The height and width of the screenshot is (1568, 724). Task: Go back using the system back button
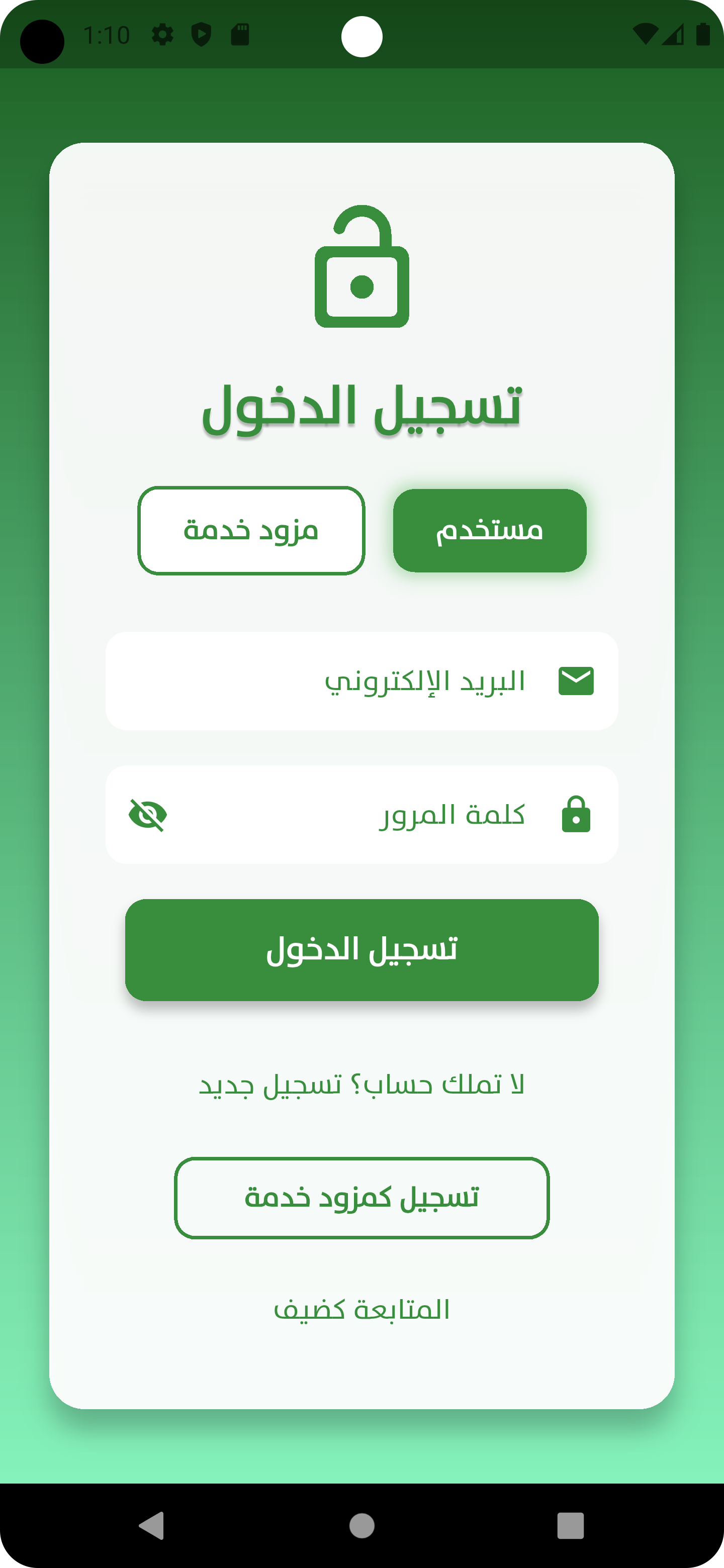(152, 1525)
